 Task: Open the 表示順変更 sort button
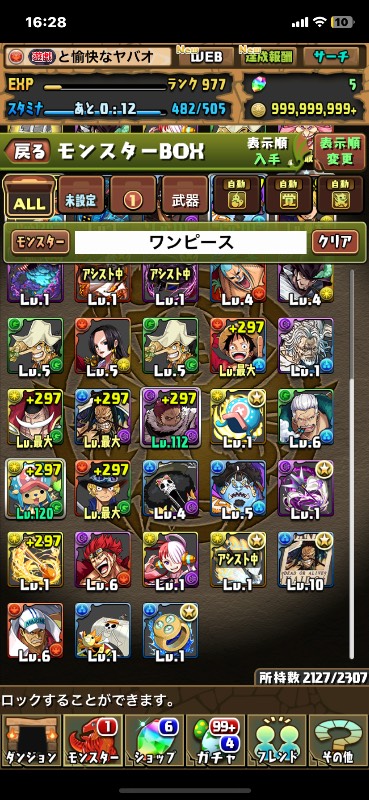coord(340,152)
